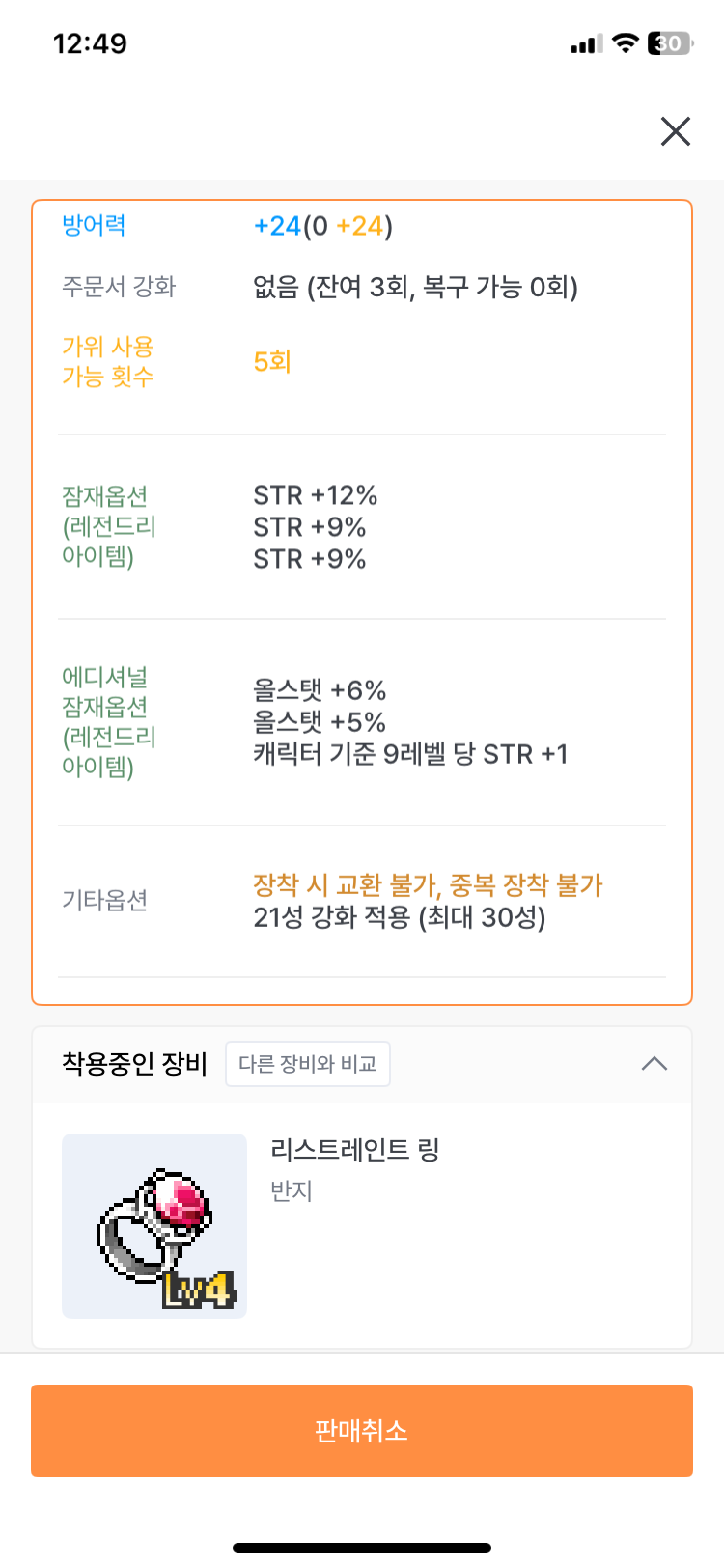Collapse the 착용중인 장비 section

(x=654, y=1064)
